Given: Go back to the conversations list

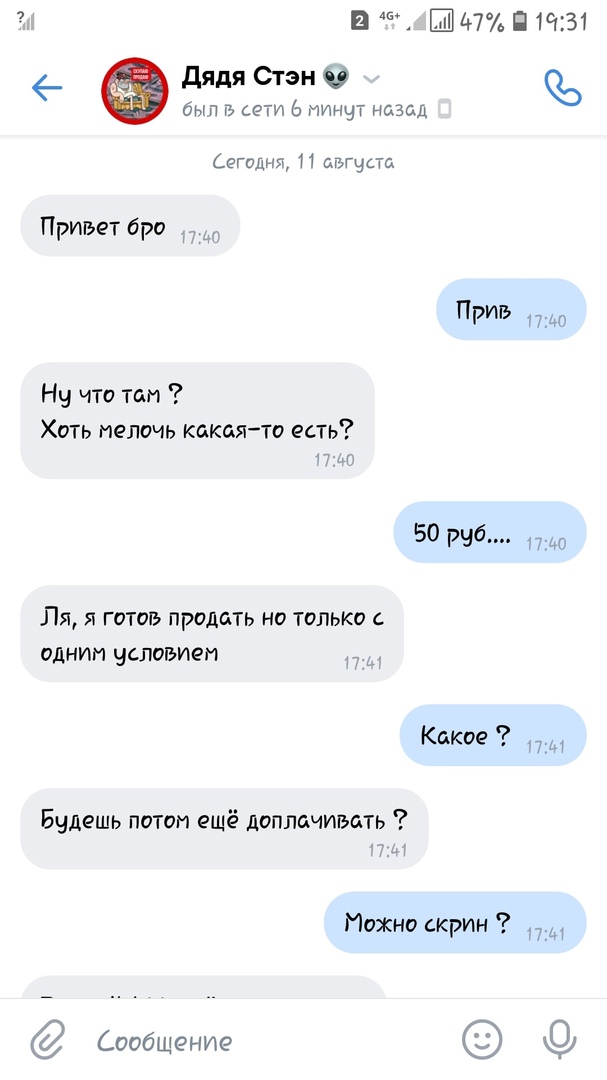Looking at the screenshot, I should (x=47, y=88).
